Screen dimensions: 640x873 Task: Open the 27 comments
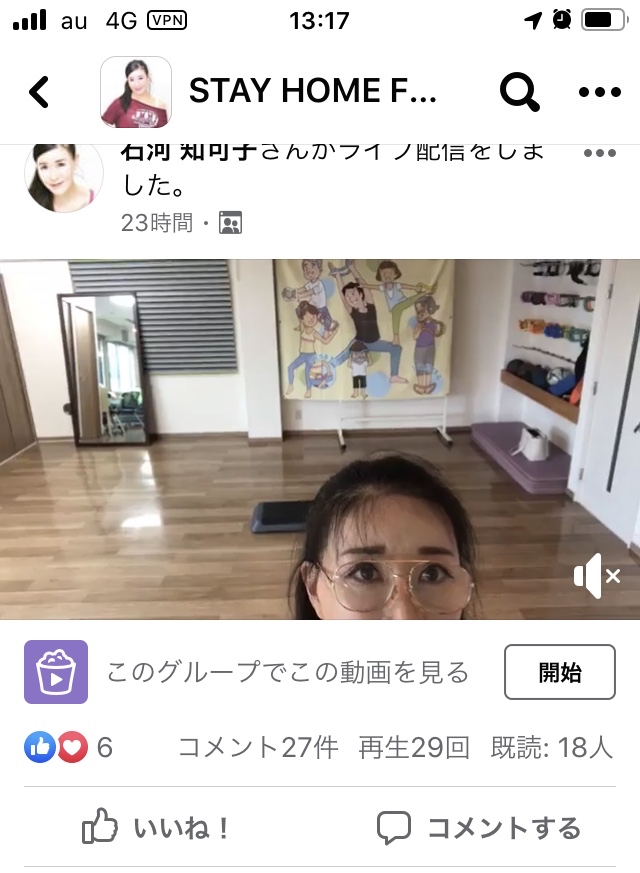[257, 747]
